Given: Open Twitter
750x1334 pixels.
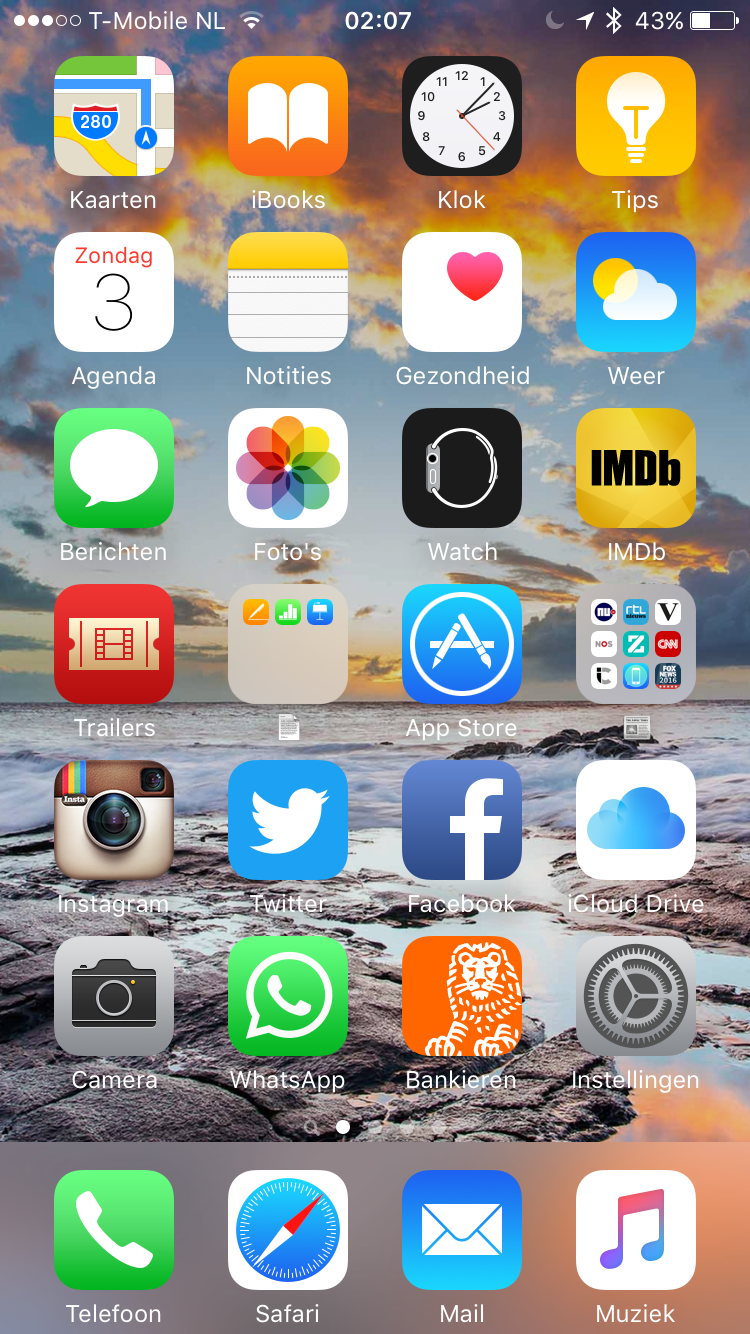Looking at the screenshot, I should click(288, 820).
